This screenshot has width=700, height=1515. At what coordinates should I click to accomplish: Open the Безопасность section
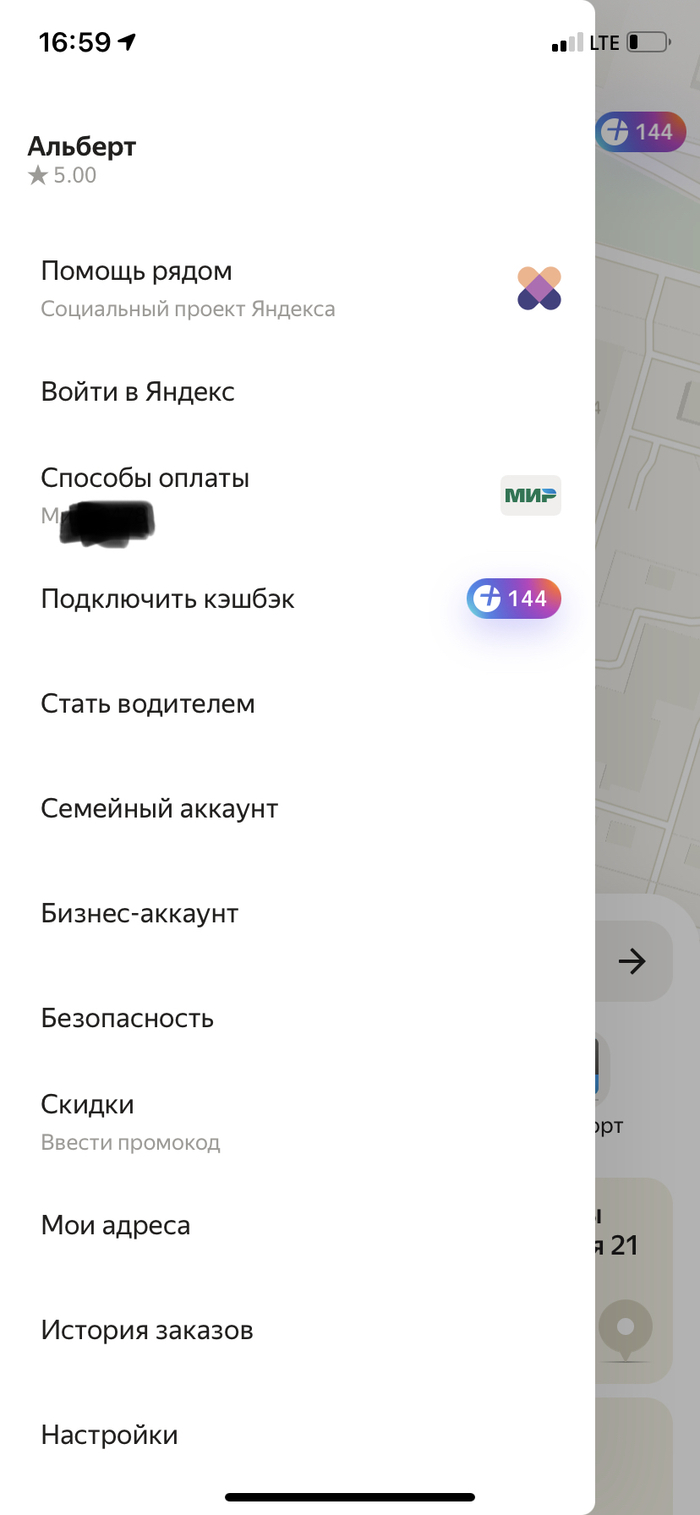click(297, 1018)
